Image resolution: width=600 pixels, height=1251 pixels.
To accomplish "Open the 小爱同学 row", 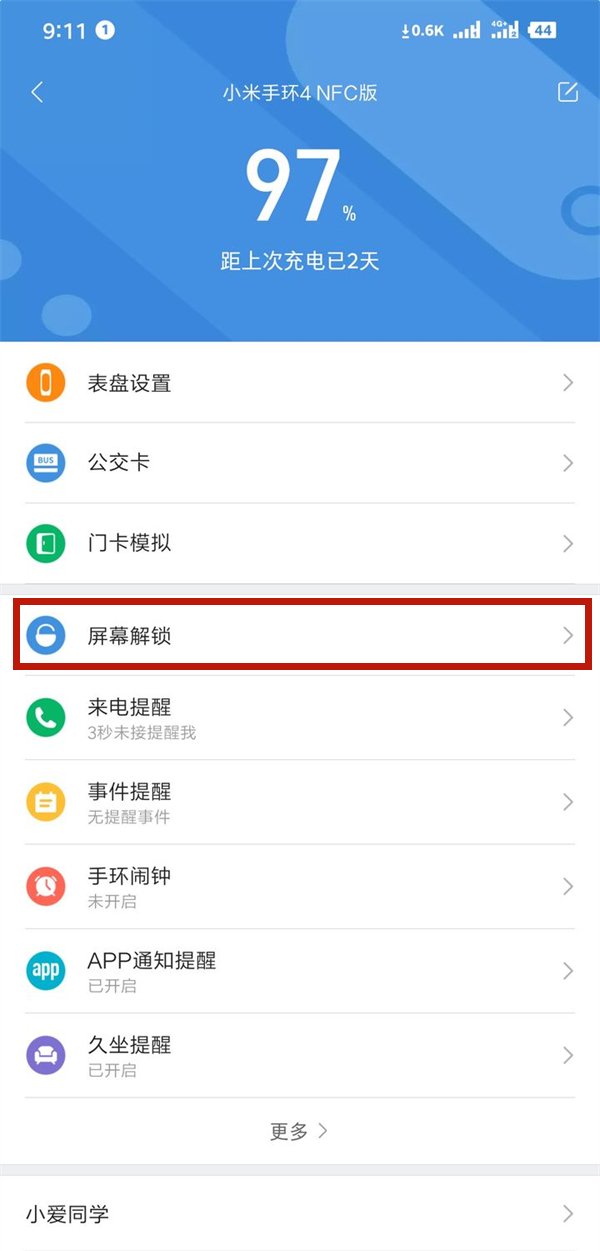I will [x=300, y=1214].
